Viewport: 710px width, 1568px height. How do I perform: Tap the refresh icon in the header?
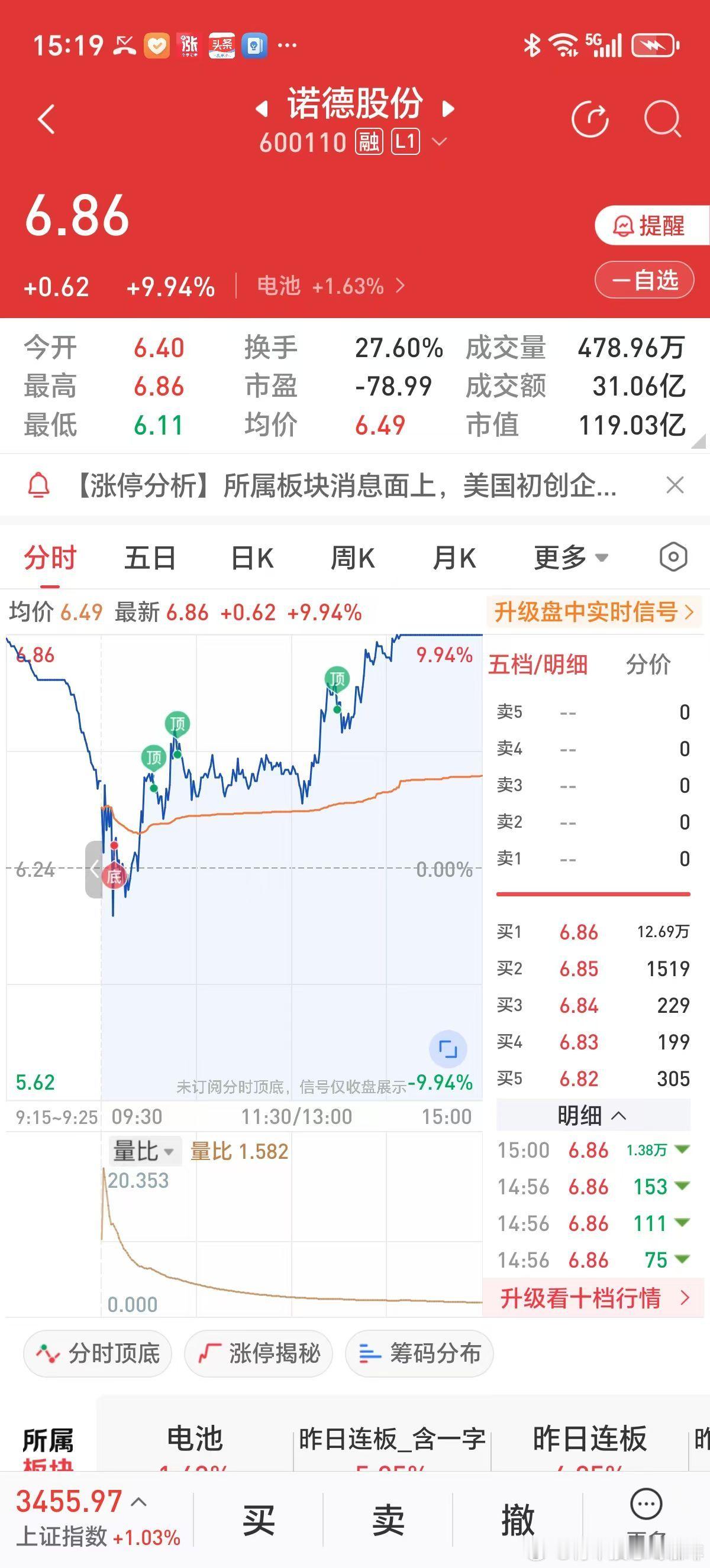590,118
